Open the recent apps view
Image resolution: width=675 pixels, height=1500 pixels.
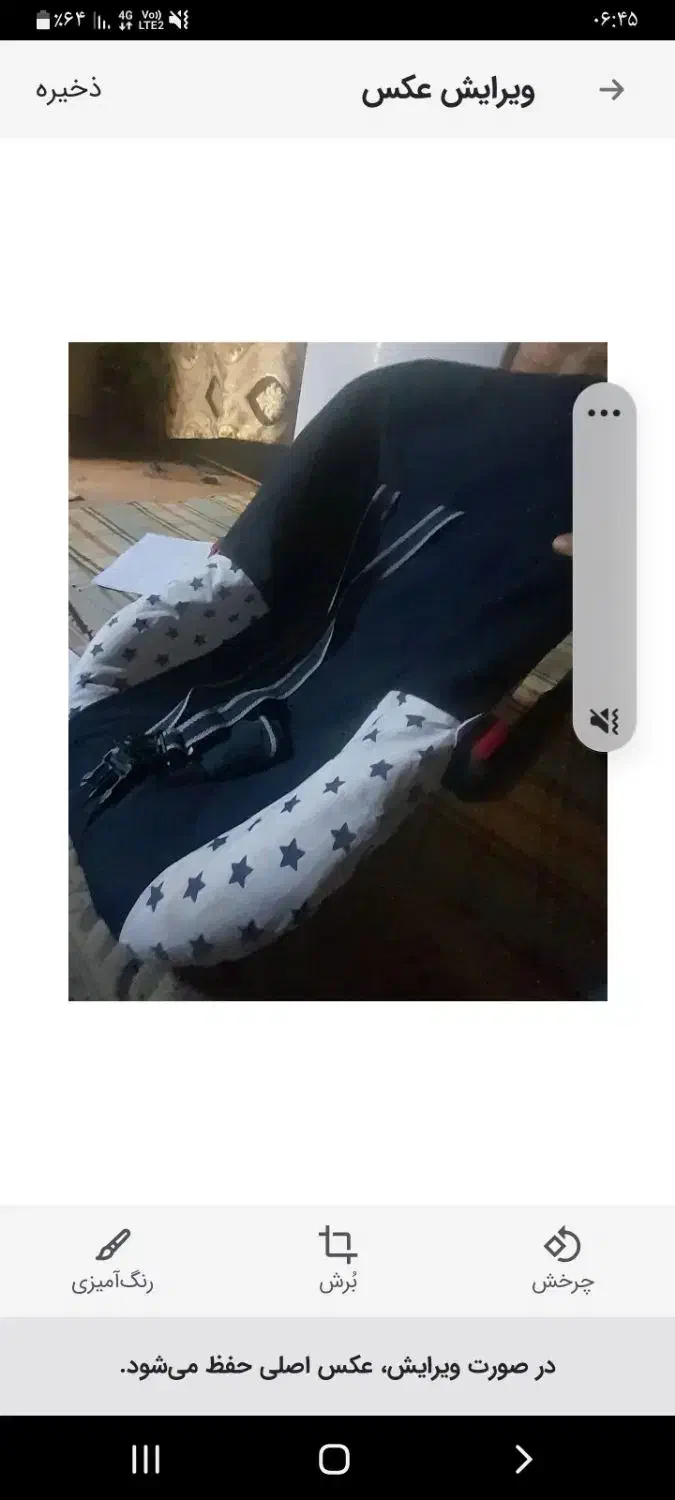coord(146,1459)
